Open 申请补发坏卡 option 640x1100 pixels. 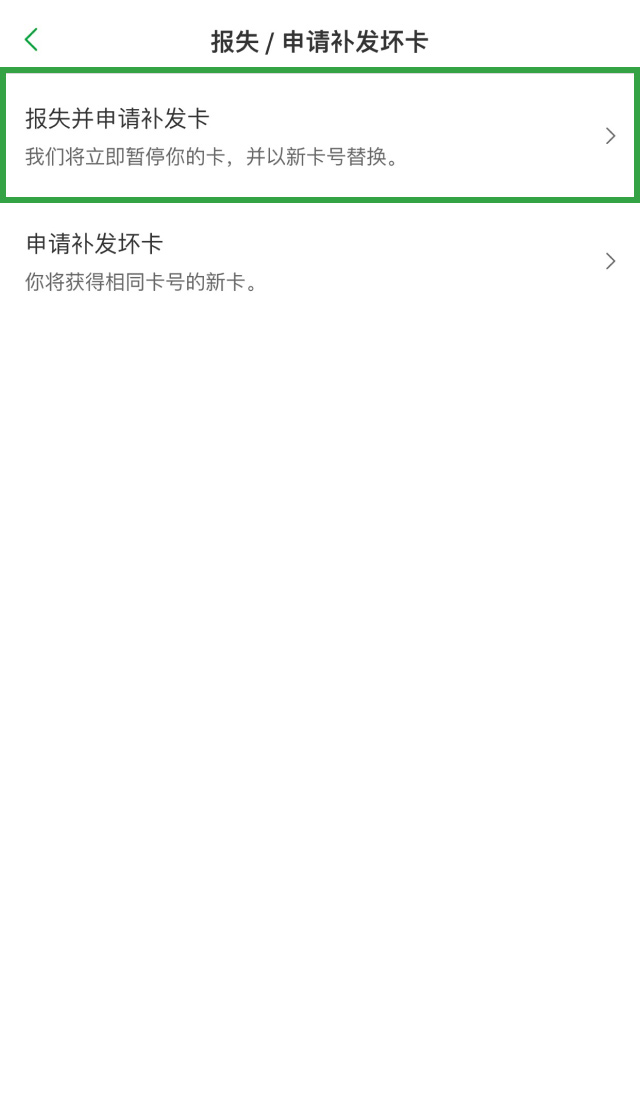320,261
